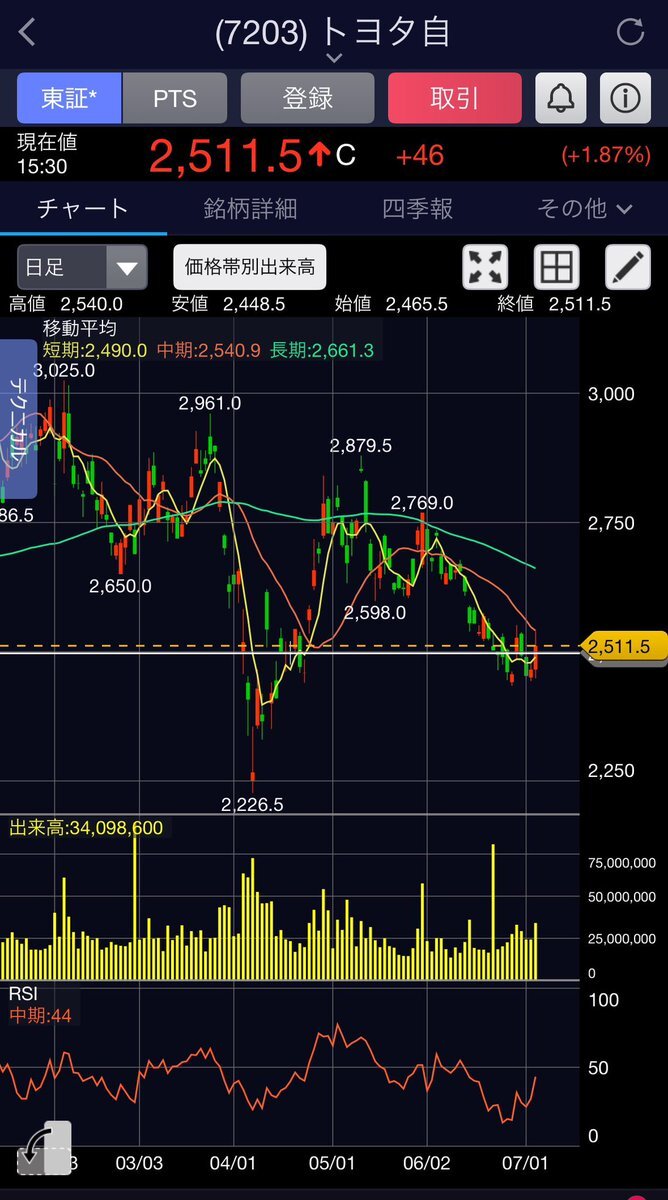
Task: Tap the 登録 button
Action: coord(307,98)
